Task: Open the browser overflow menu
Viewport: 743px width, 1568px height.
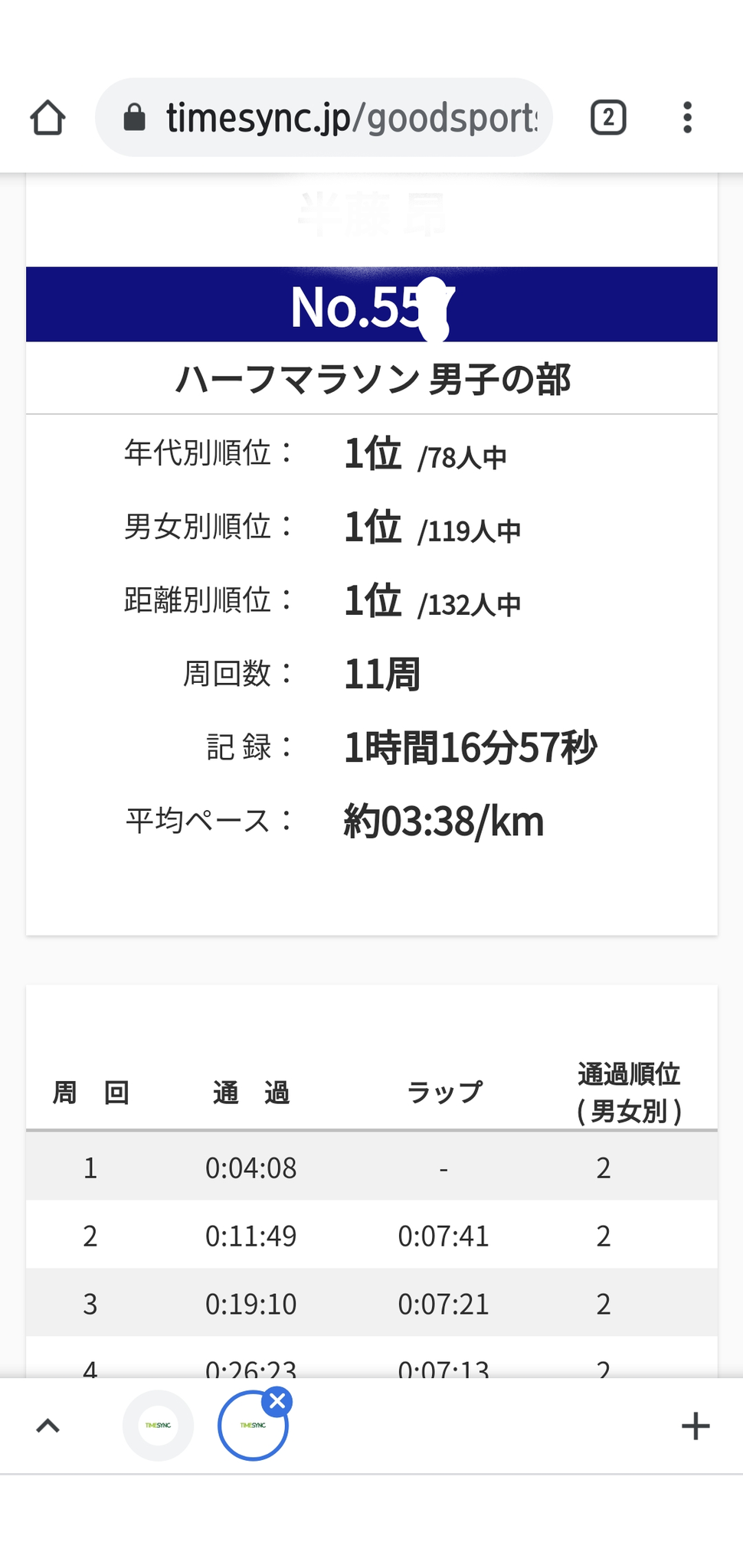Action: click(687, 118)
